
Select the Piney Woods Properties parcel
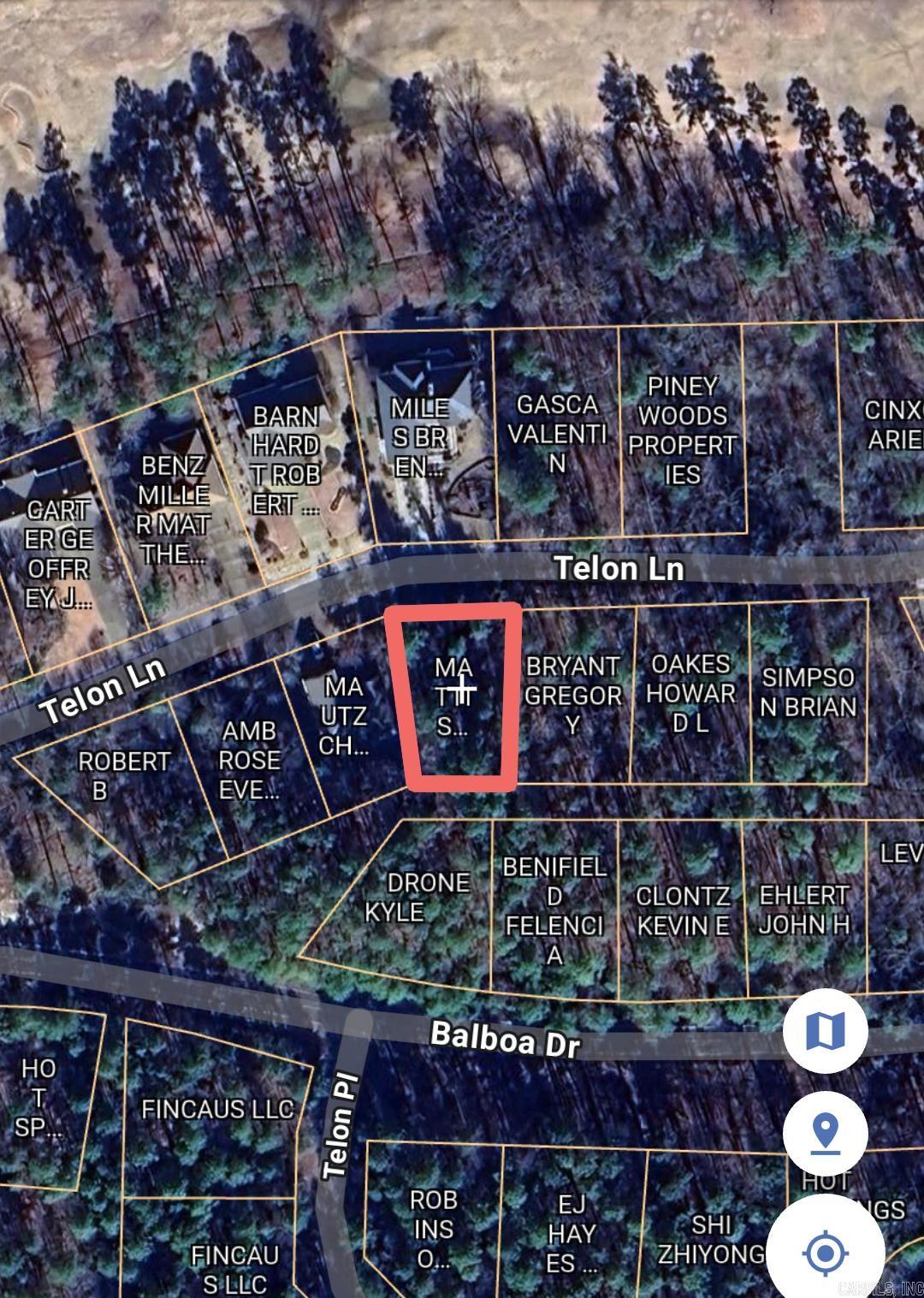(682, 430)
